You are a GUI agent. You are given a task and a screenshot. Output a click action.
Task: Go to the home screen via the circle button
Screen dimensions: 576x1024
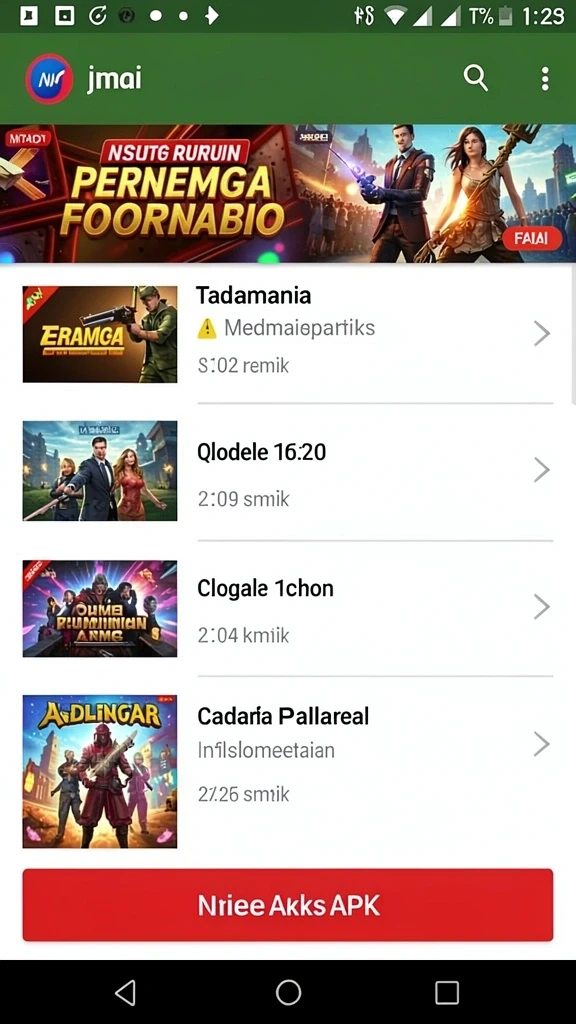click(x=288, y=993)
